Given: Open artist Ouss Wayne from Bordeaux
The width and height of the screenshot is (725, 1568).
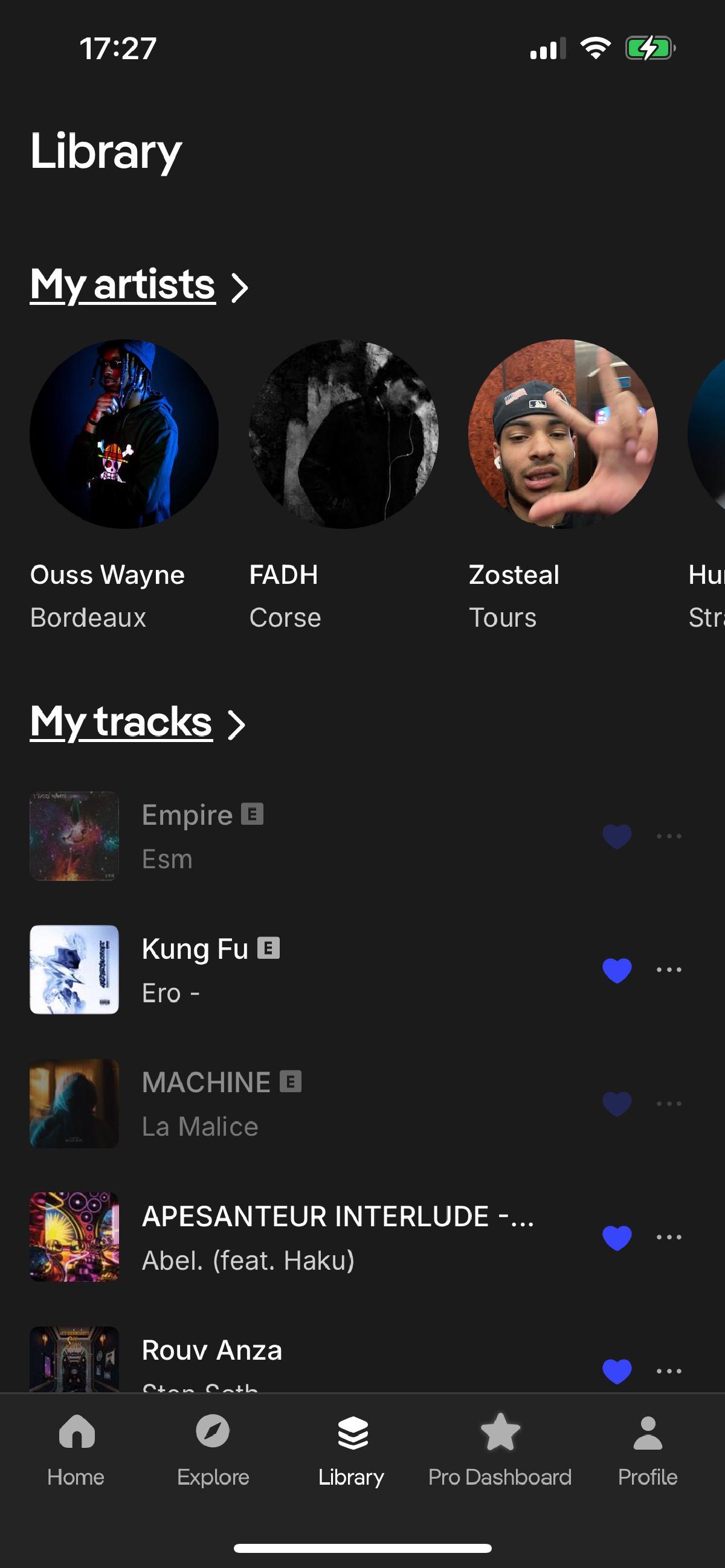Looking at the screenshot, I should pyautogui.click(x=124, y=435).
